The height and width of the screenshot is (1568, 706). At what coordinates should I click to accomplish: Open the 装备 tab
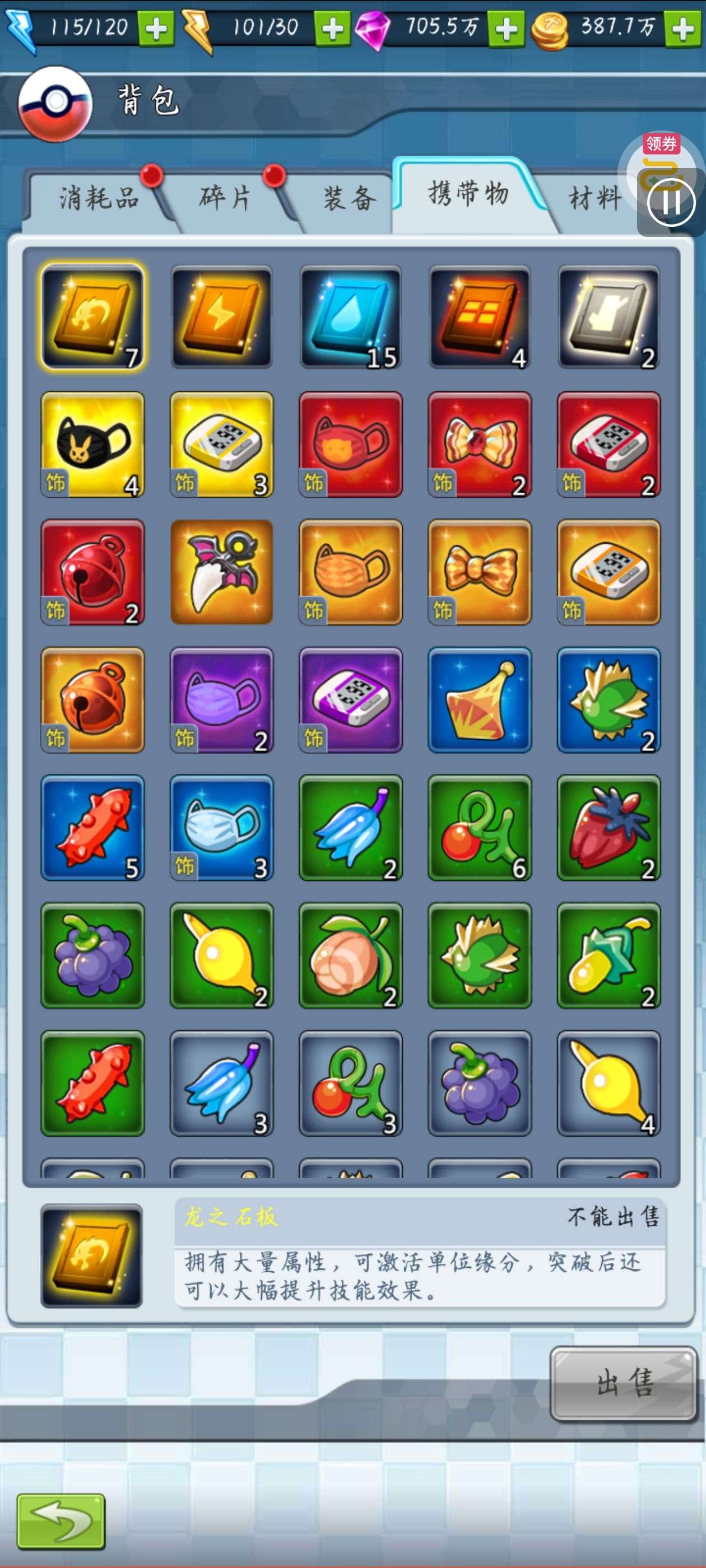[349, 199]
